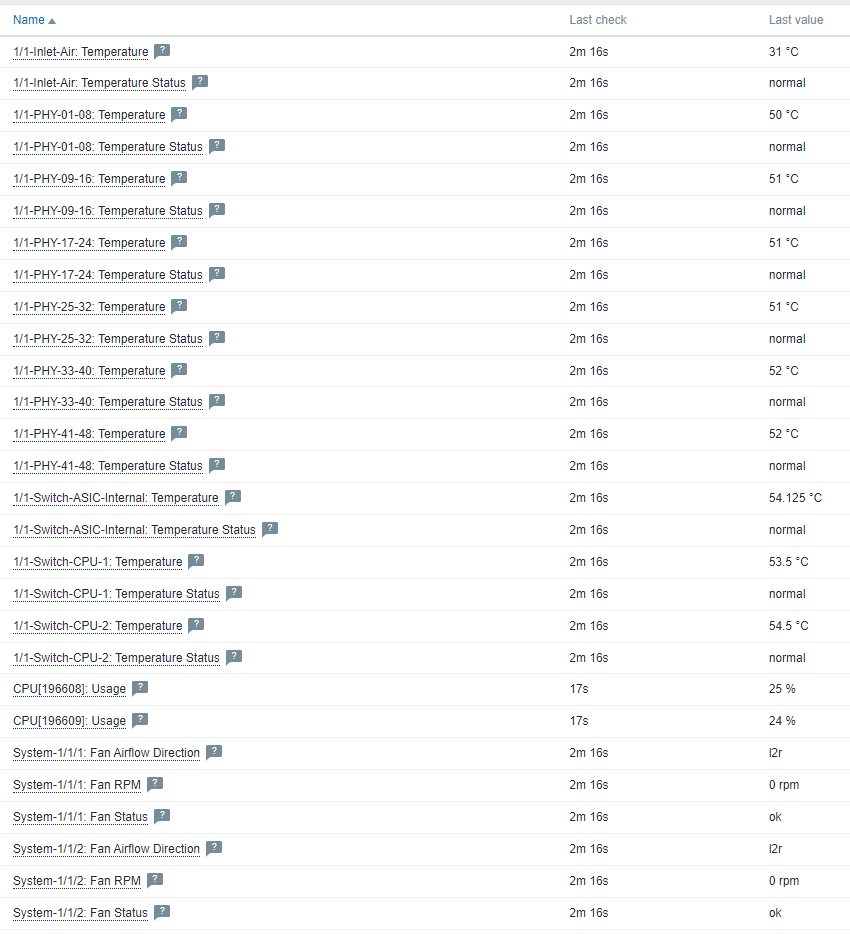Sort the list by the Name column
The image size is (850, 935).
29,20
